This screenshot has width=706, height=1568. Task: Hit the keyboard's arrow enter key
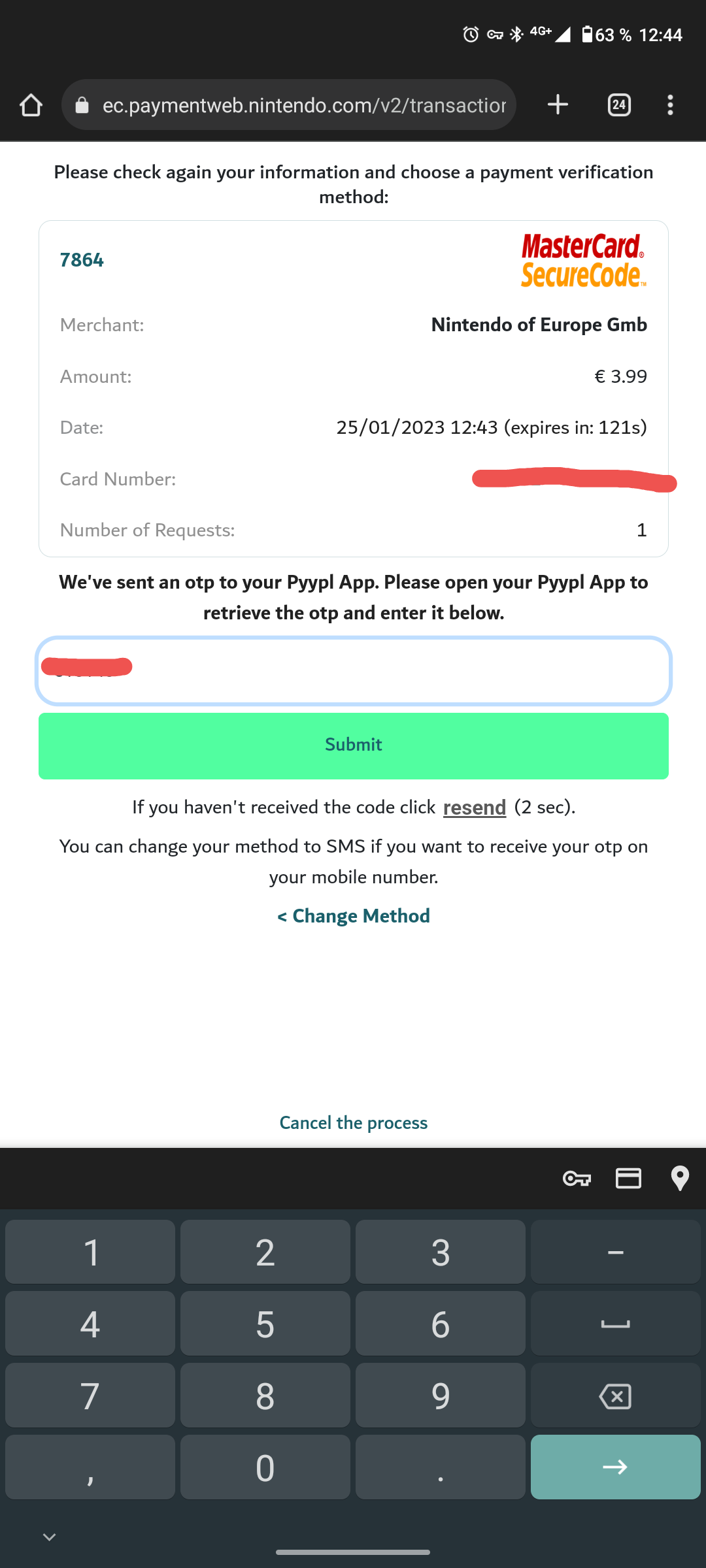point(615,1467)
